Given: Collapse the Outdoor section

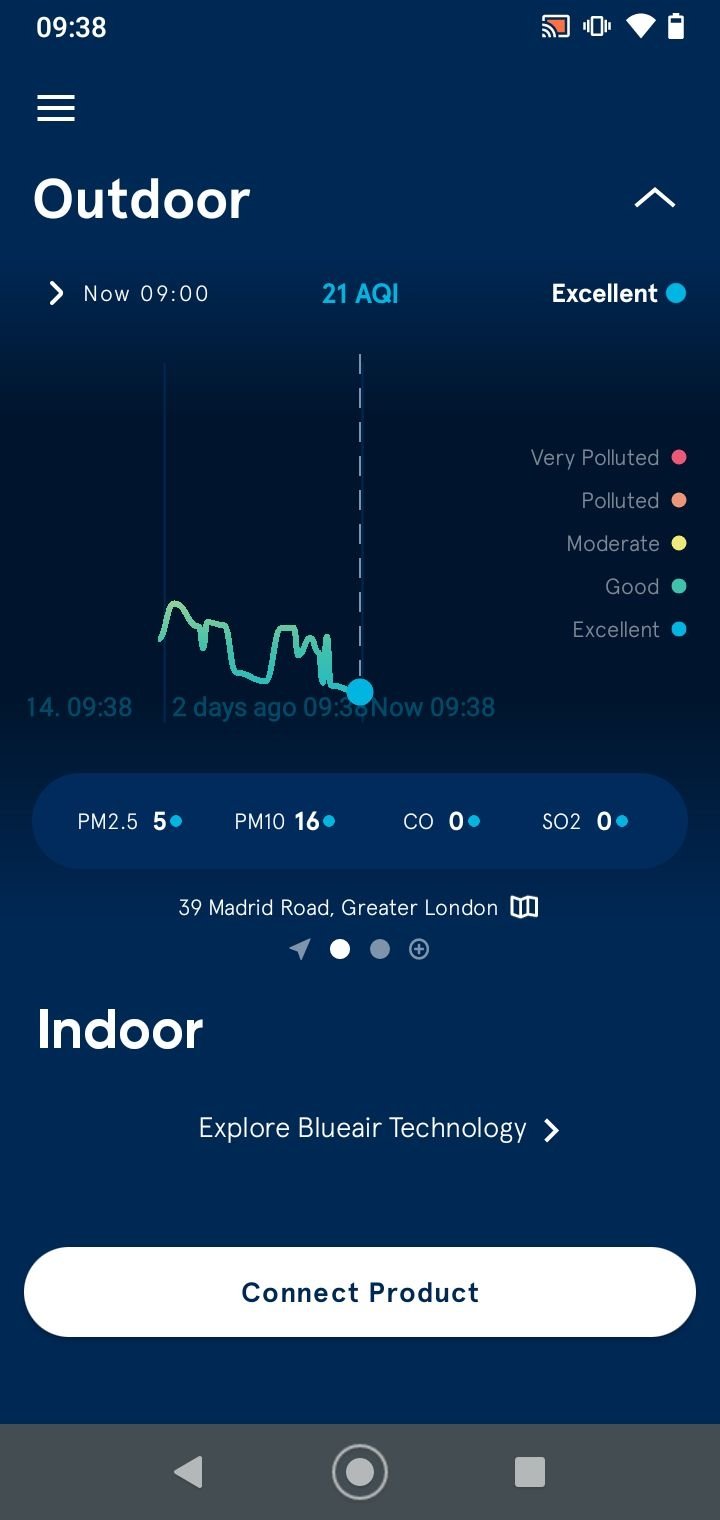Looking at the screenshot, I should (655, 198).
